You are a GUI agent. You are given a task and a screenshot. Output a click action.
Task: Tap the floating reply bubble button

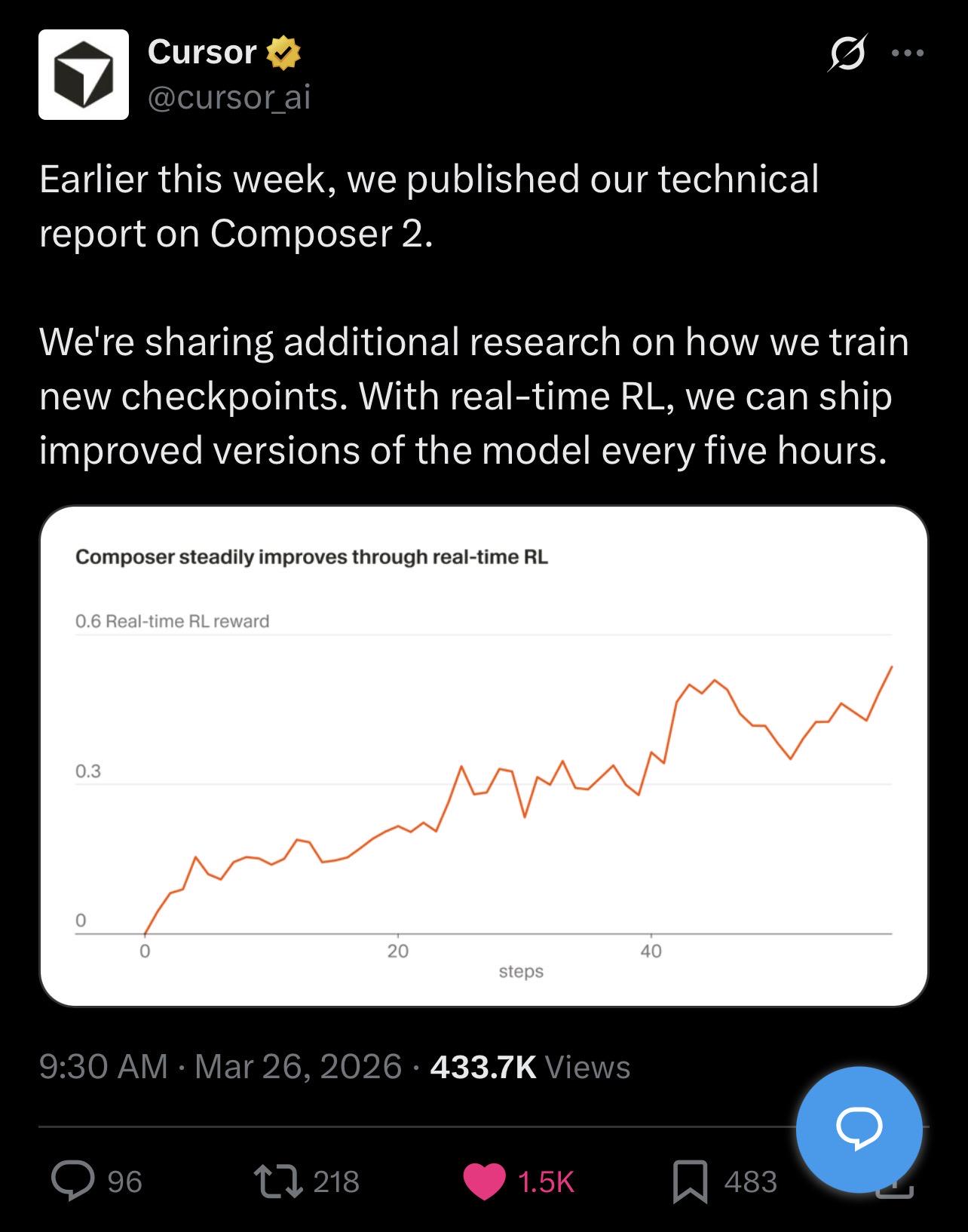[859, 1129]
